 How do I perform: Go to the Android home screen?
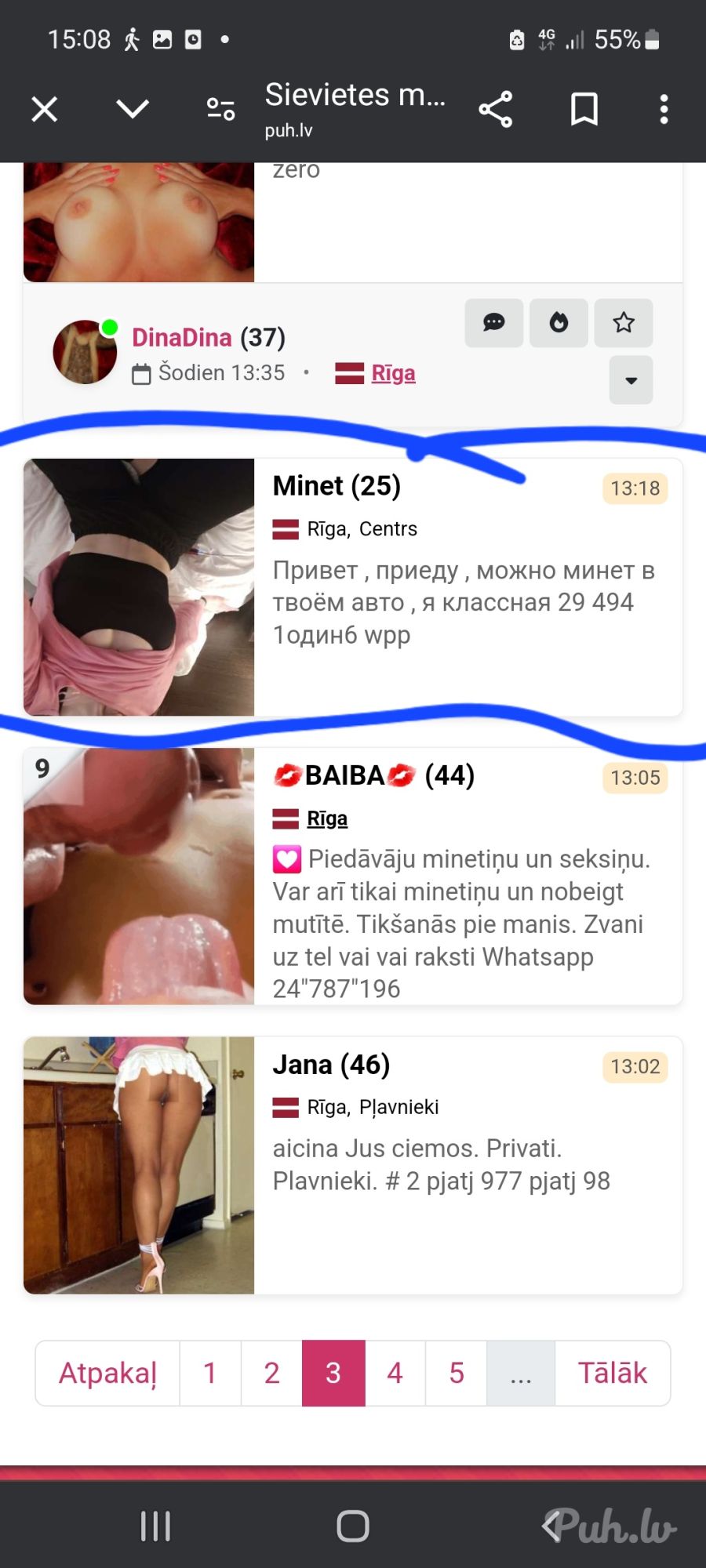(x=353, y=1526)
